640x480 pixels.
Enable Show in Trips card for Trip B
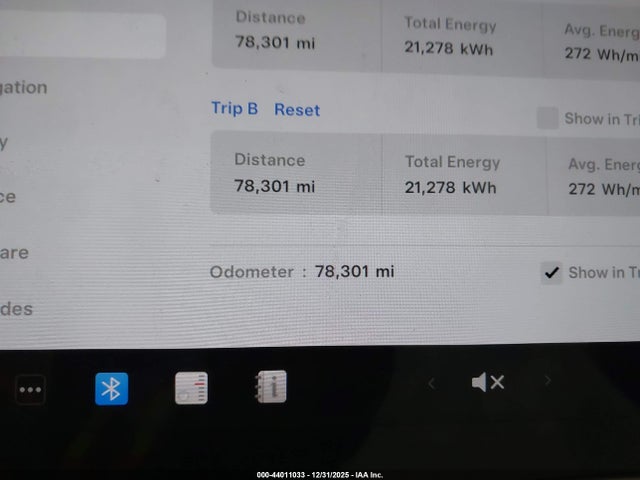547,119
